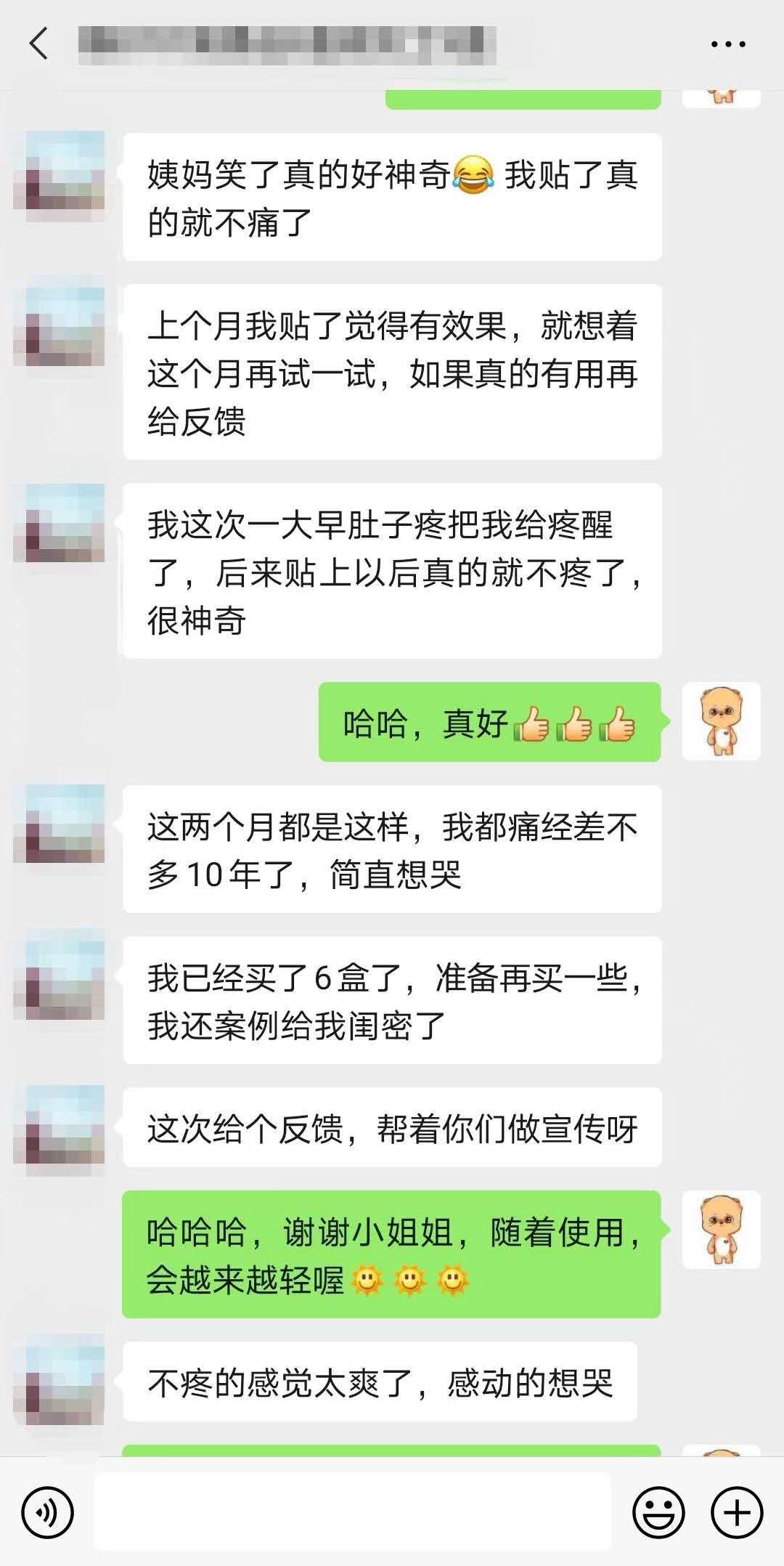Screen dimensions: 784x1566
Task: Open the plus attachment menu
Action: point(737,1513)
